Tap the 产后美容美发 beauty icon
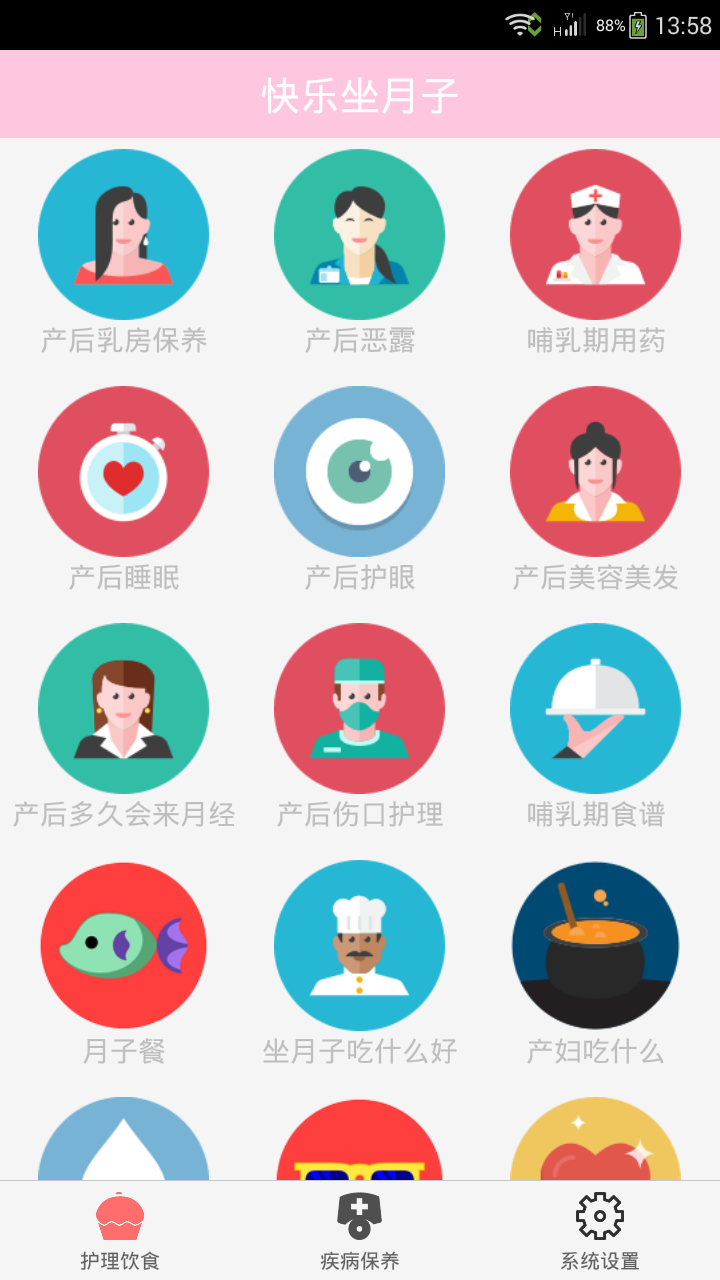The height and width of the screenshot is (1280, 720). pyautogui.click(x=595, y=470)
